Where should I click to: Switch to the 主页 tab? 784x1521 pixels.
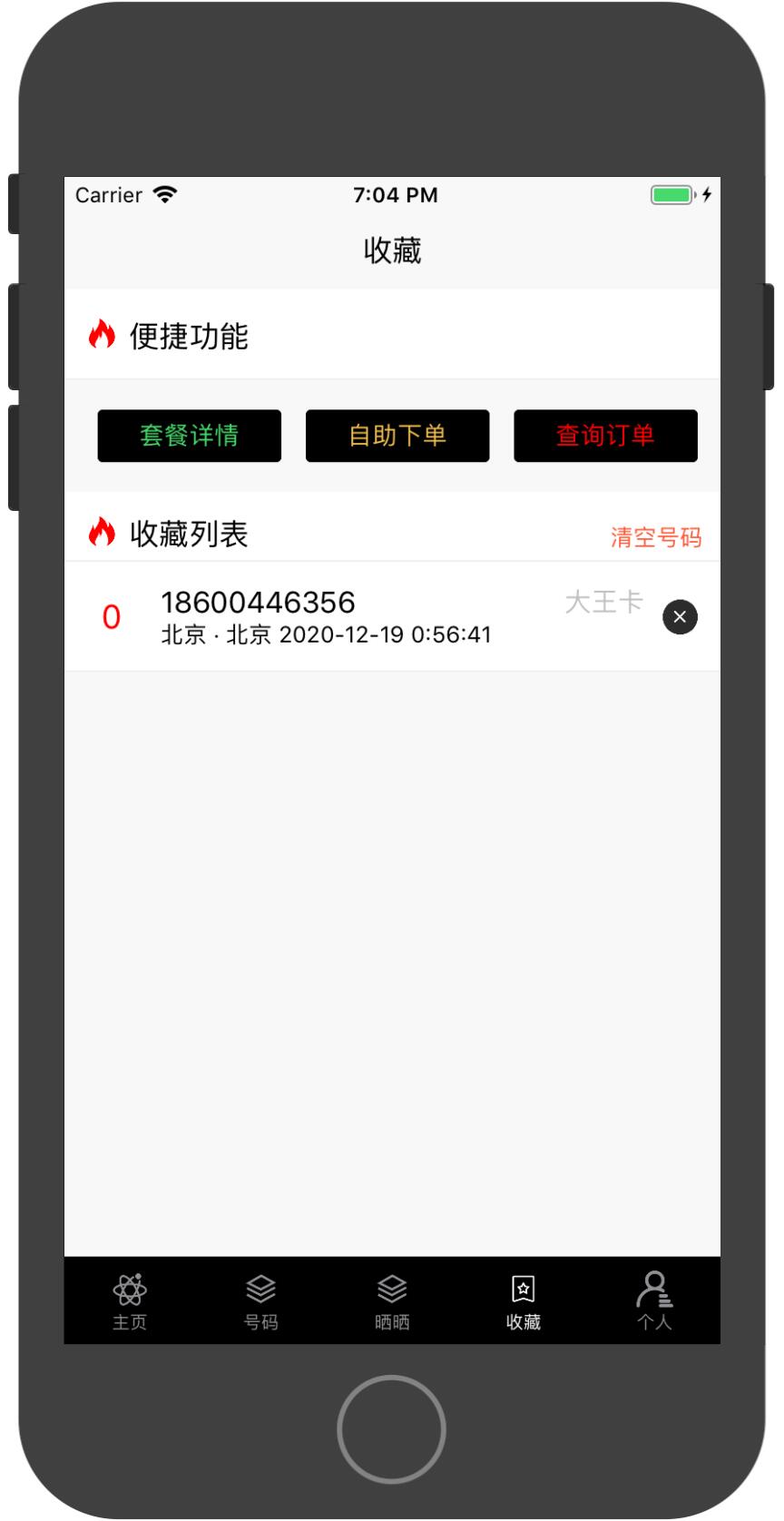[130, 1300]
